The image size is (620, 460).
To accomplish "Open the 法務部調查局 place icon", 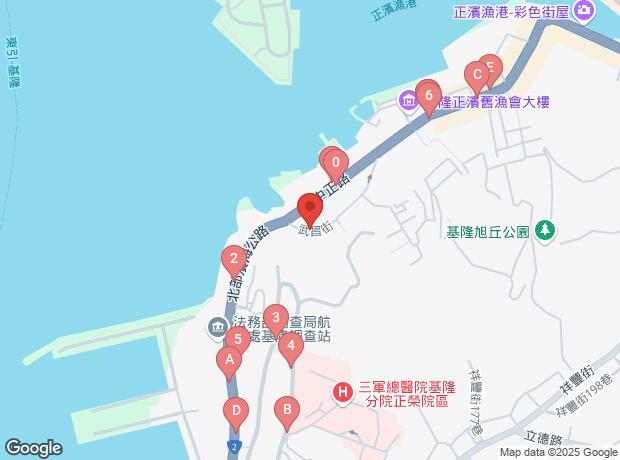I will pos(217,327).
